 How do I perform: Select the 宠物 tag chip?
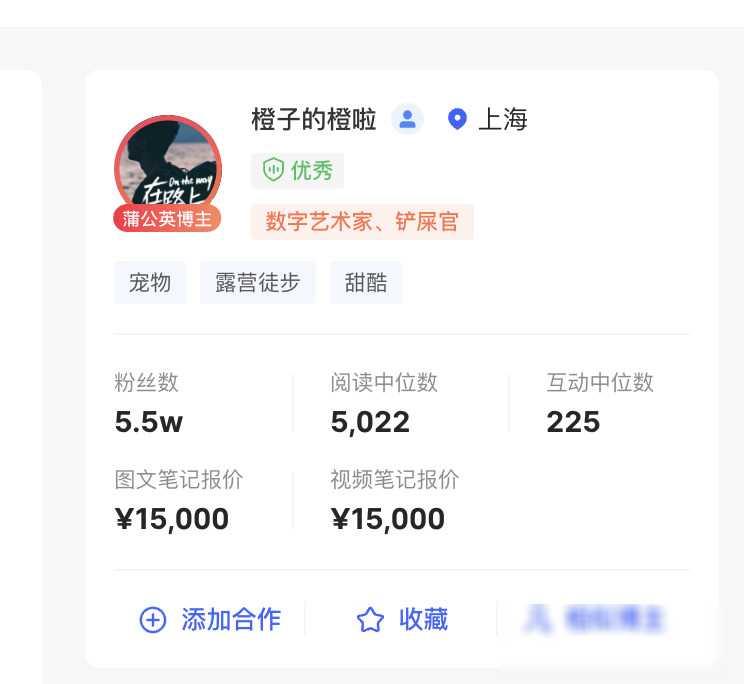pos(150,283)
